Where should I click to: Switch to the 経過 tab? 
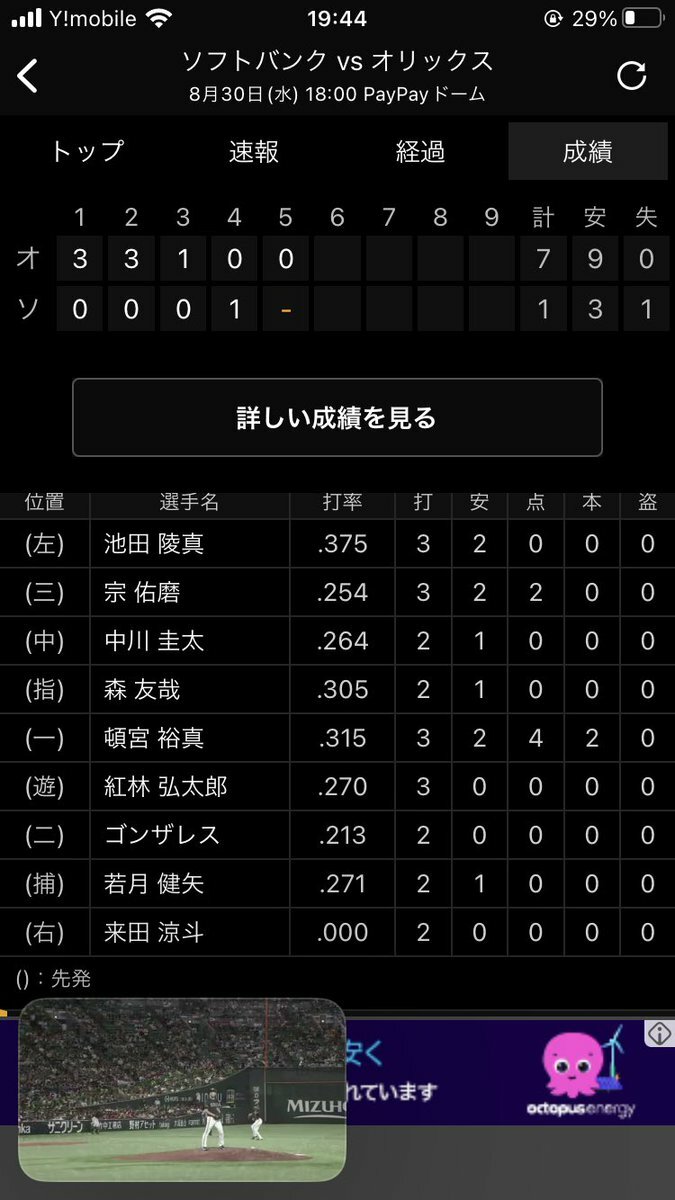420,152
